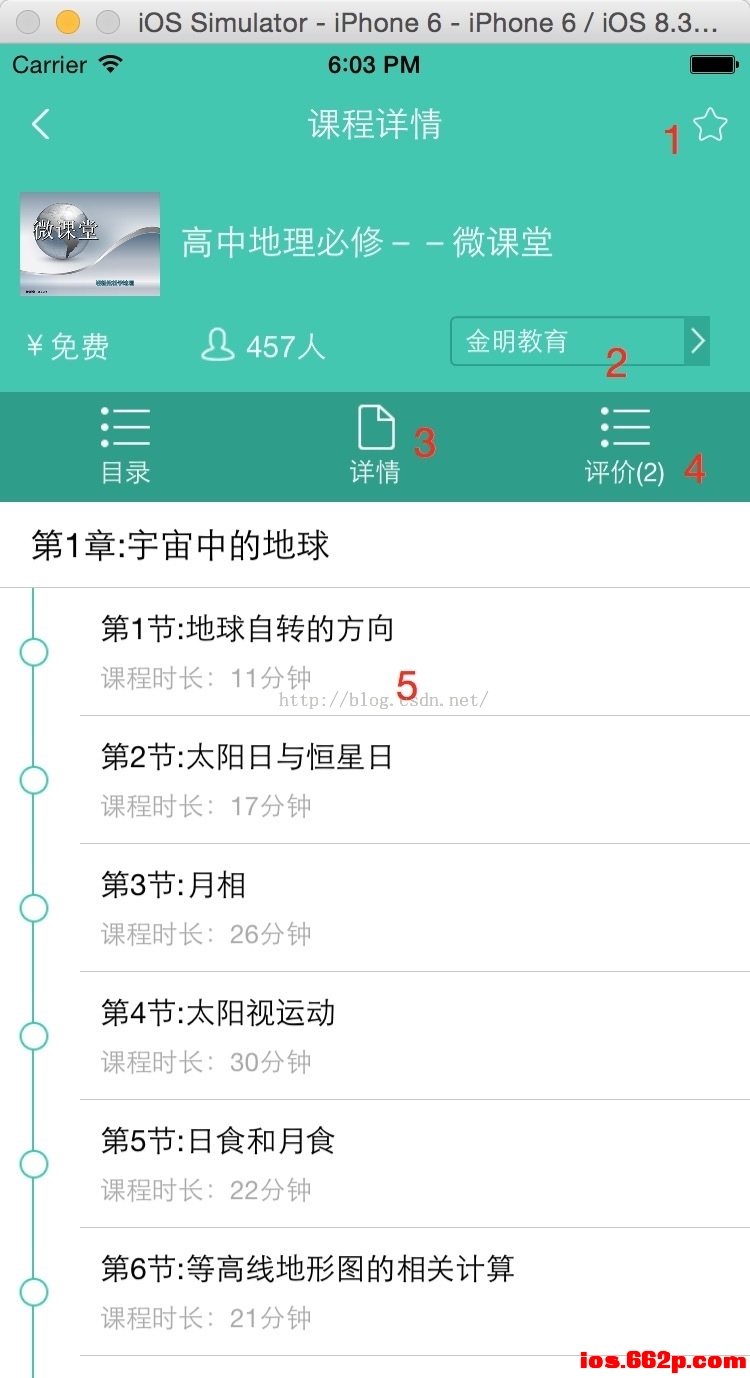Viewport: 750px width, 1378px height.
Task: Open the 评价(2) tab
Action: pos(625,446)
